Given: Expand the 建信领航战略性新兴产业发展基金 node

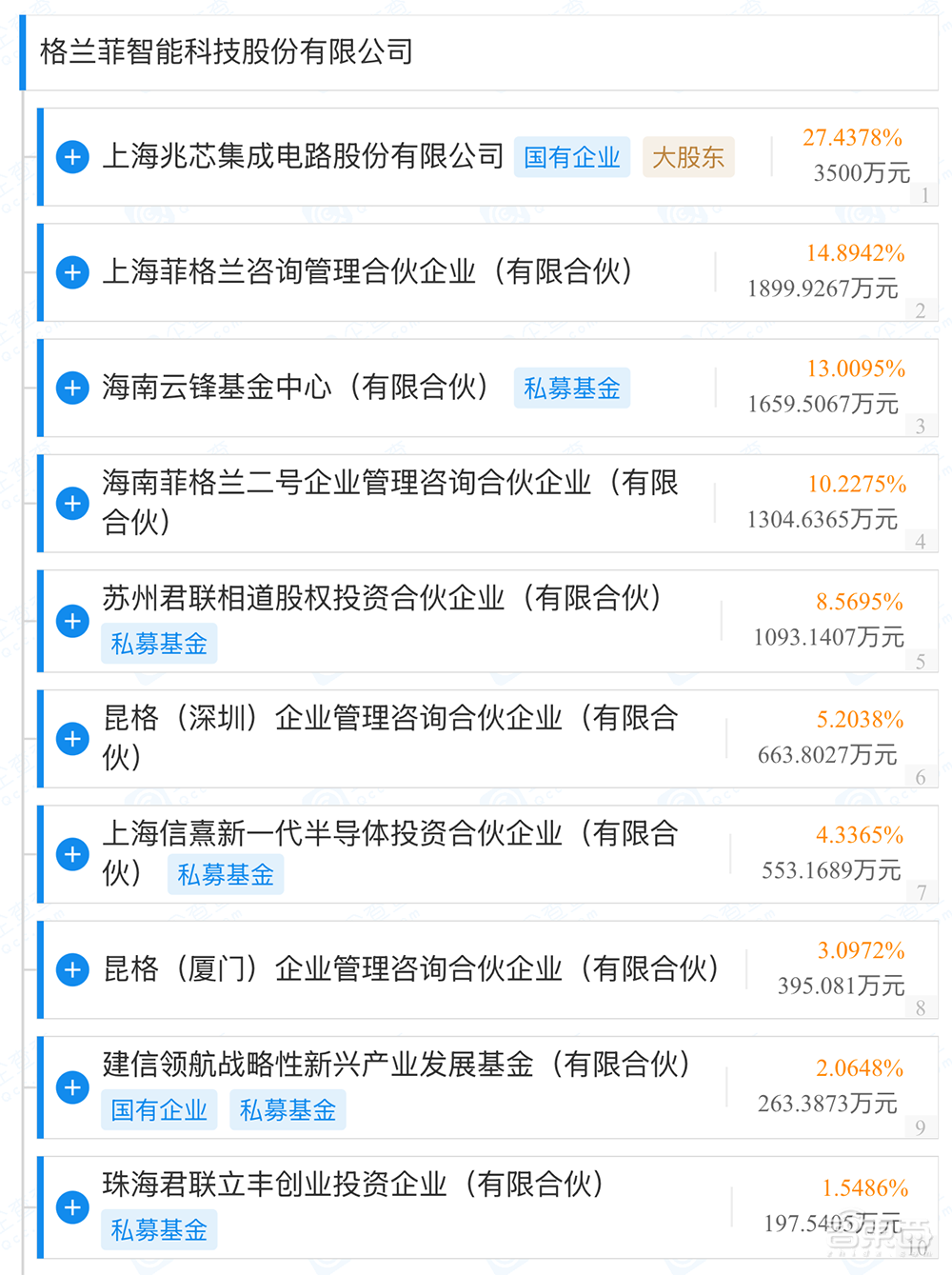Looking at the screenshot, I should 72,1086.
